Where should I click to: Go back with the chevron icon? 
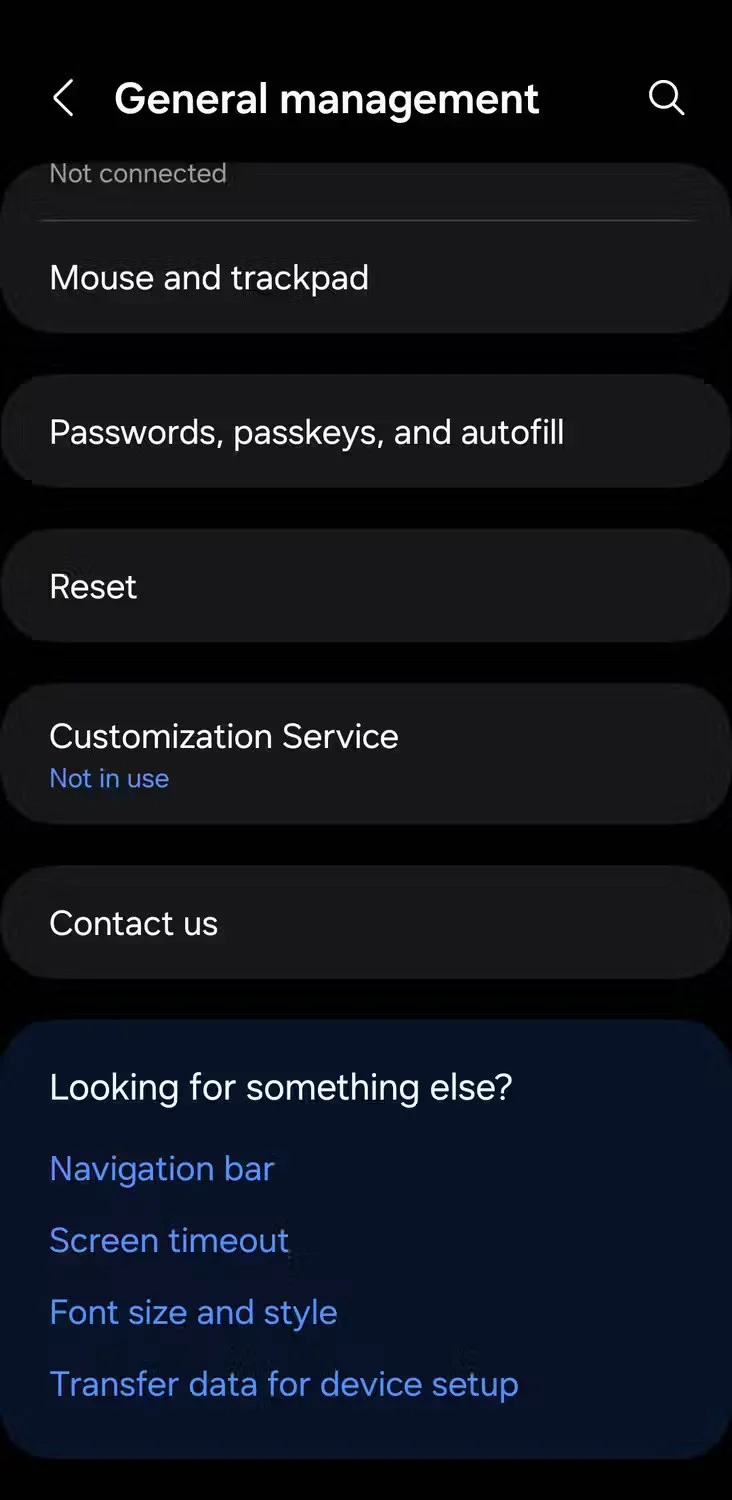pyautogui.click(x=63, y=97)
